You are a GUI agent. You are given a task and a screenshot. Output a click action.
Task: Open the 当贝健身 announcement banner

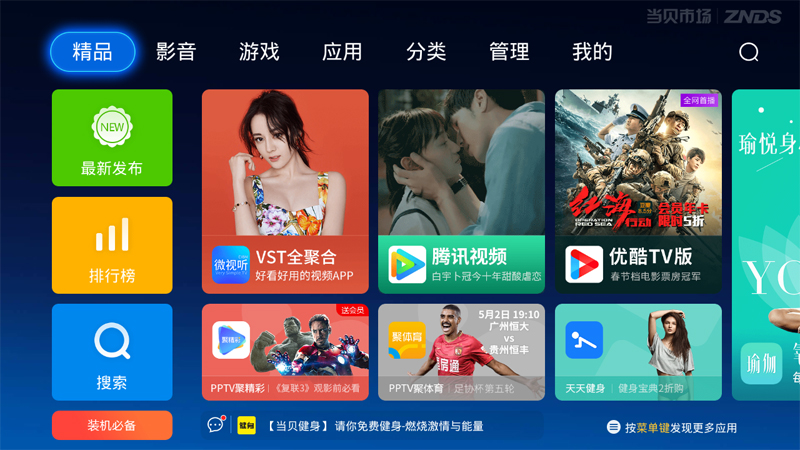[372, 426]
